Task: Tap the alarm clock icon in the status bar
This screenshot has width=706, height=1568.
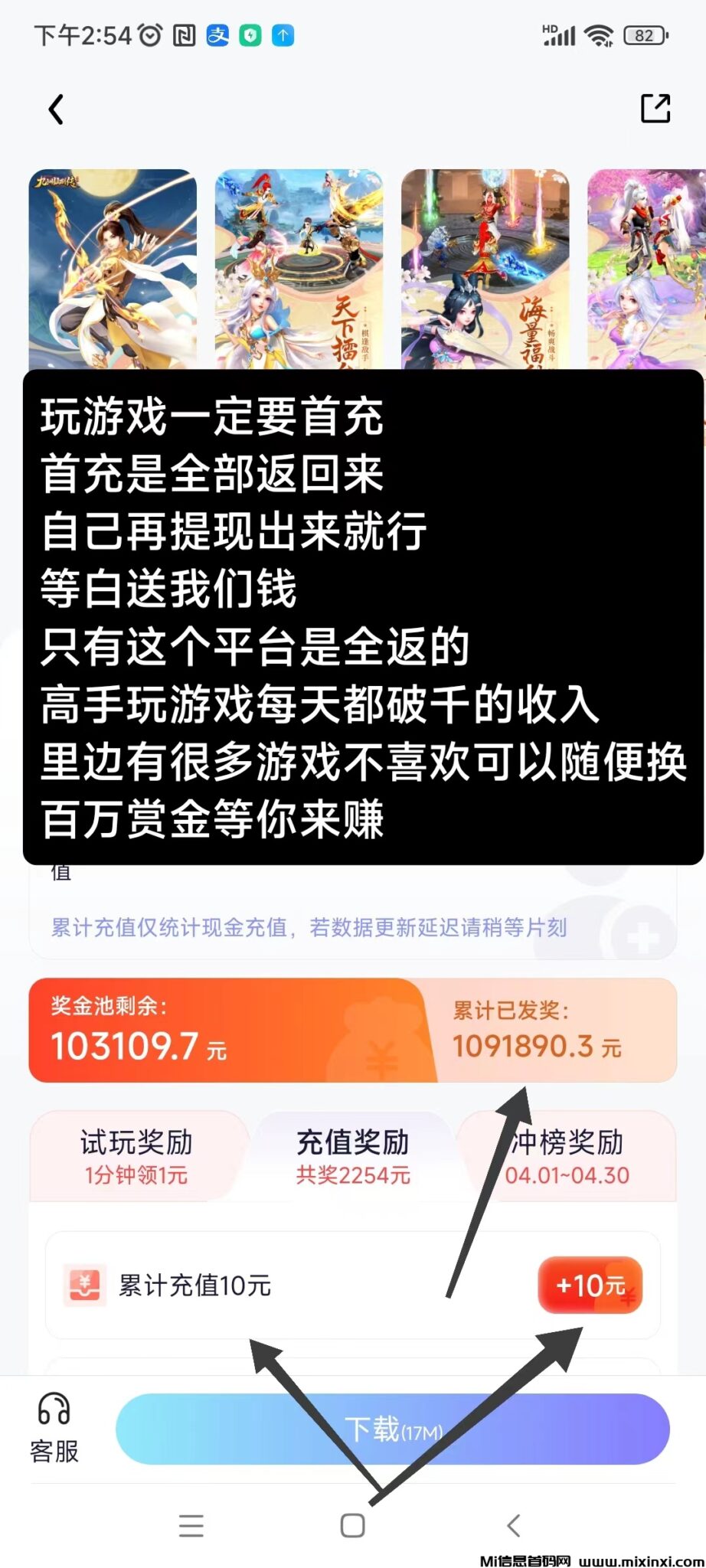Action: coord(150,34)
